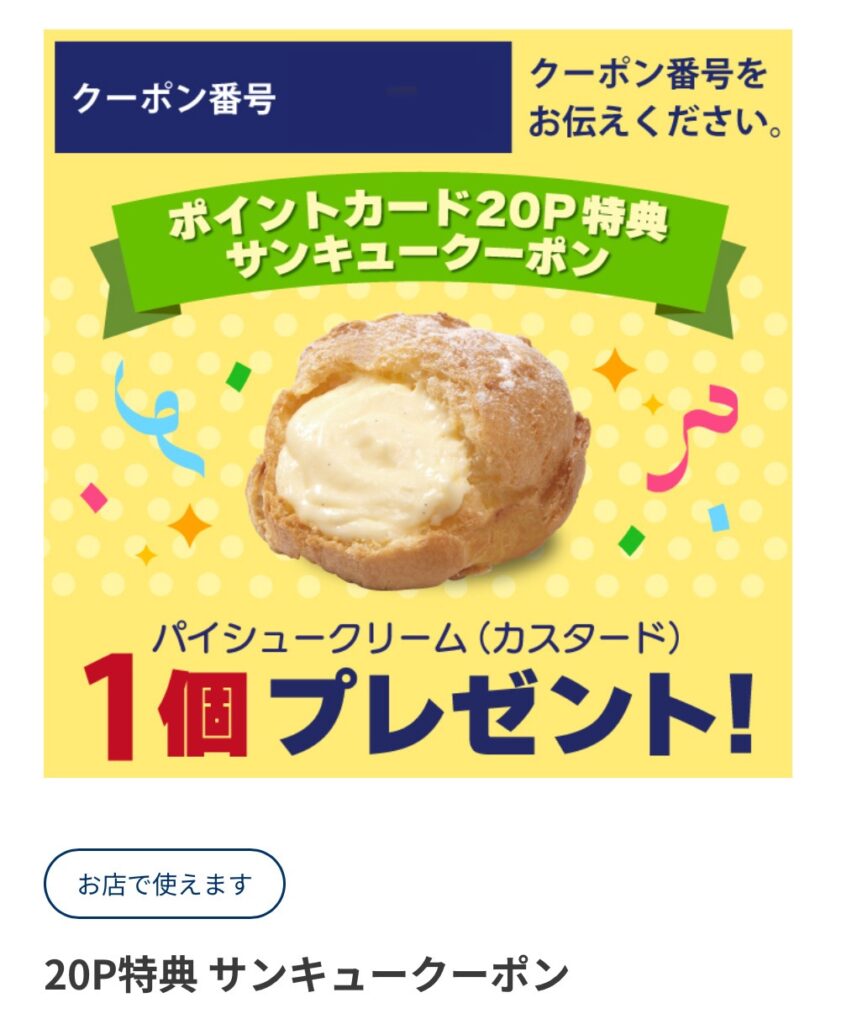Tap the お店で使えます chip
The image size is (852, 1024).
165,884
